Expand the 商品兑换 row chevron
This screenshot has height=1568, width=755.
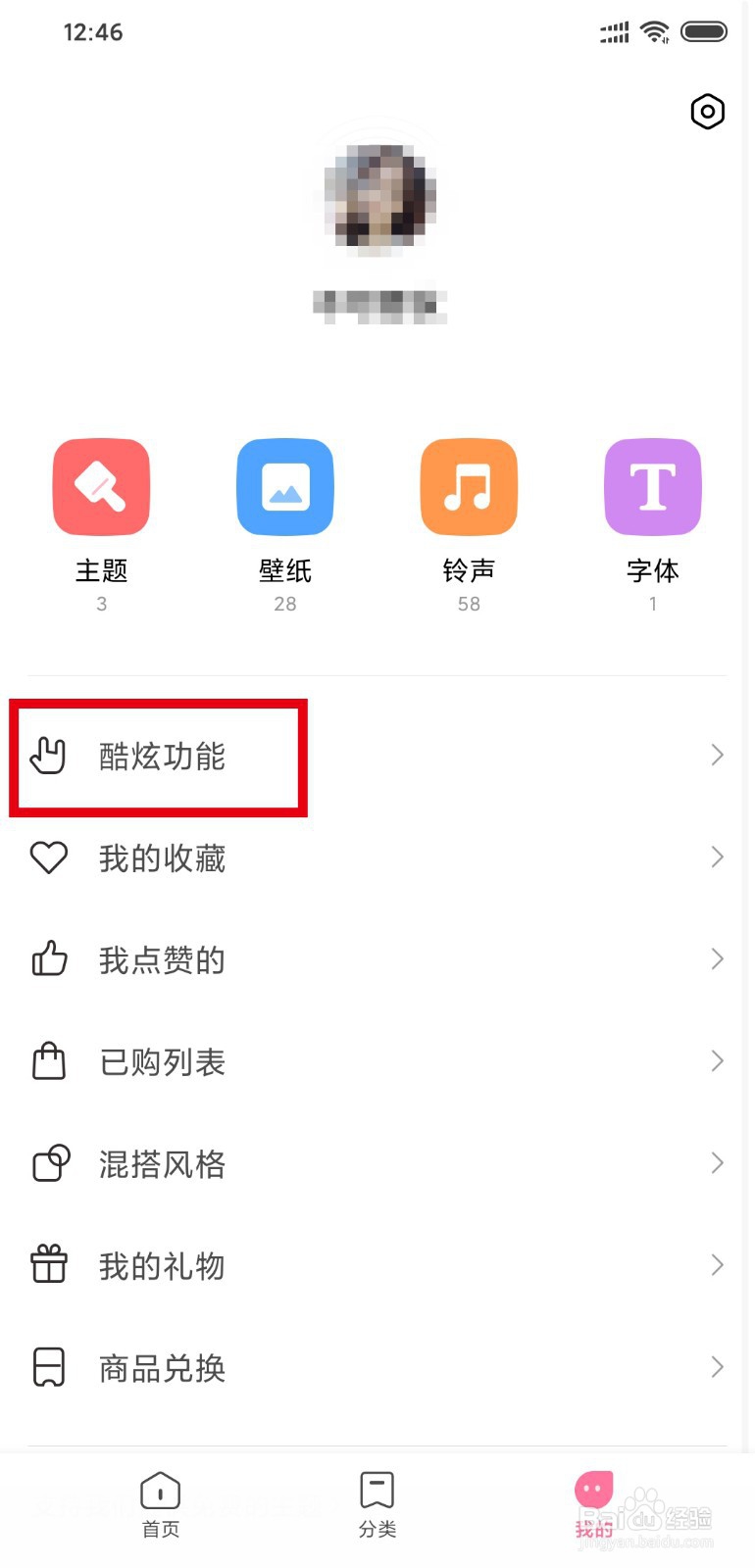[717, 1367]
